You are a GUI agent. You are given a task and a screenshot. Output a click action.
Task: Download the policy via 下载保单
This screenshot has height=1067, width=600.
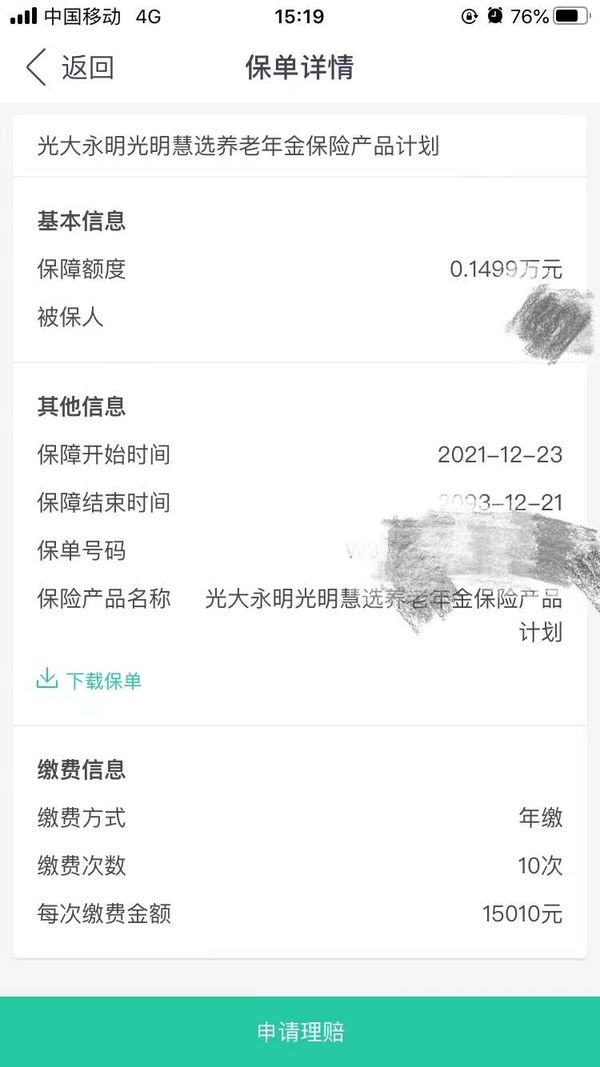(89, 680)
